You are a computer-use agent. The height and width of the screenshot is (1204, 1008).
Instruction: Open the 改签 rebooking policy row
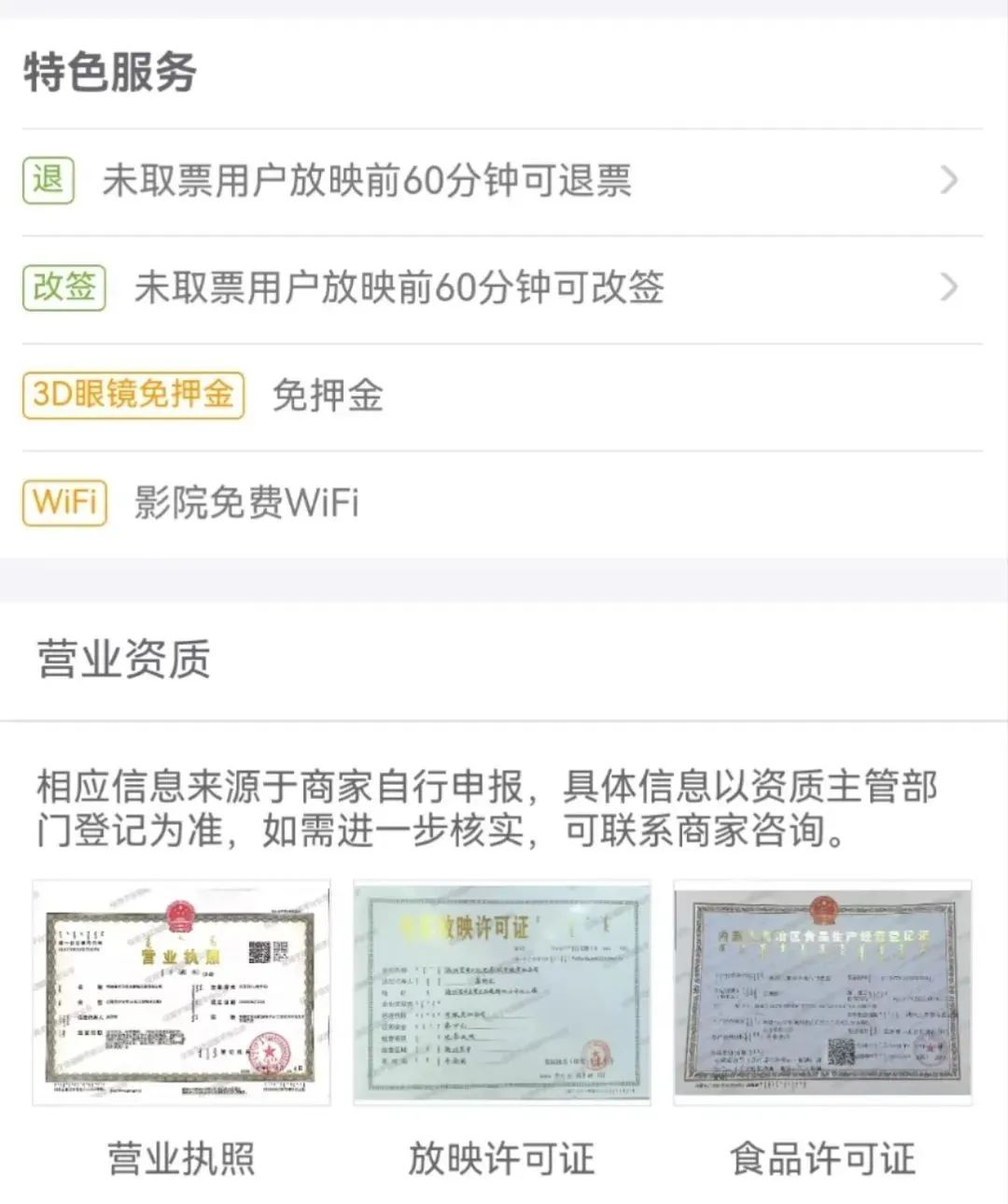point(502,287)
